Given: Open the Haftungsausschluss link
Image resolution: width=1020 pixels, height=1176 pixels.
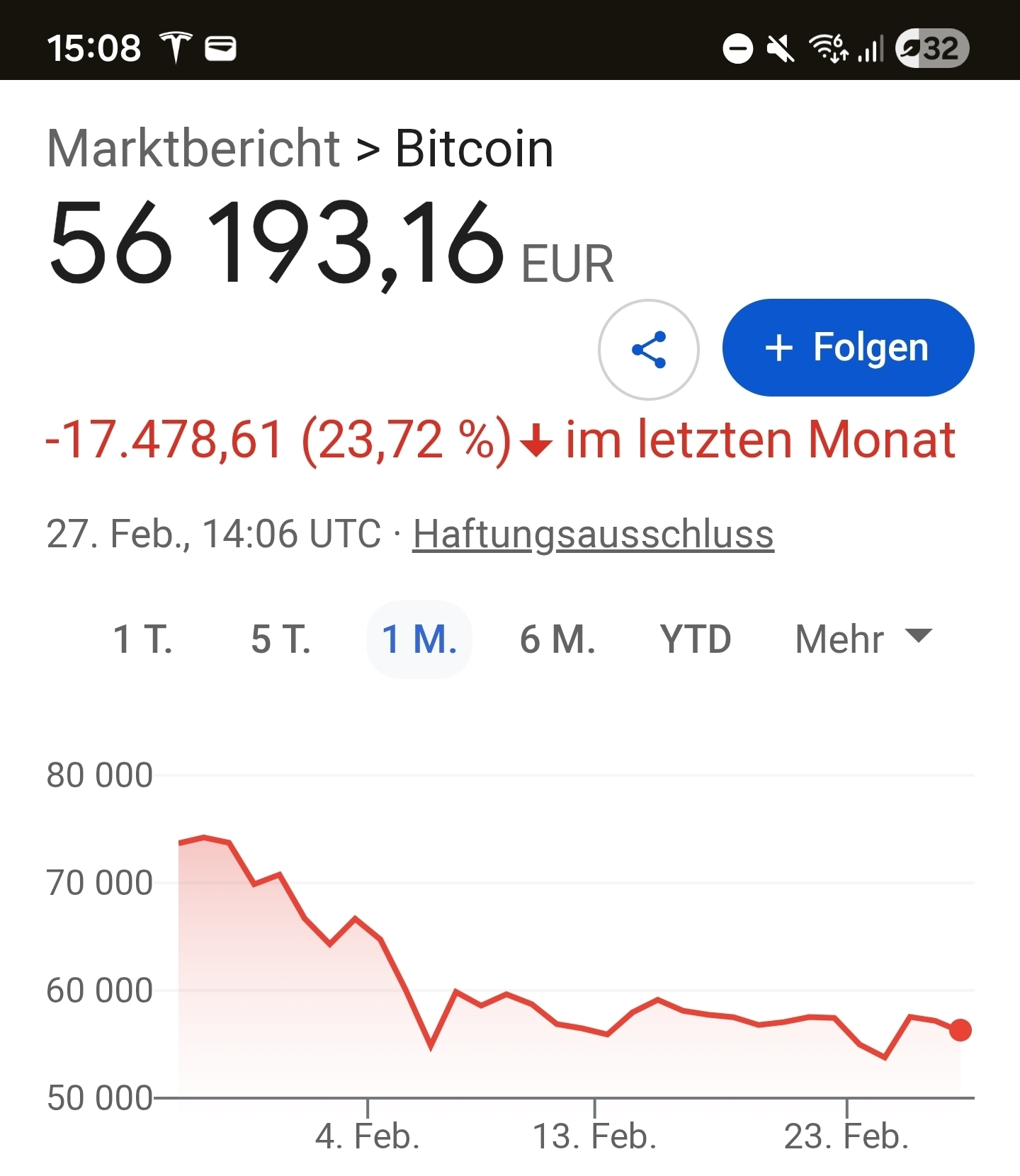Looking at the screenshot, I should point(593,534).
